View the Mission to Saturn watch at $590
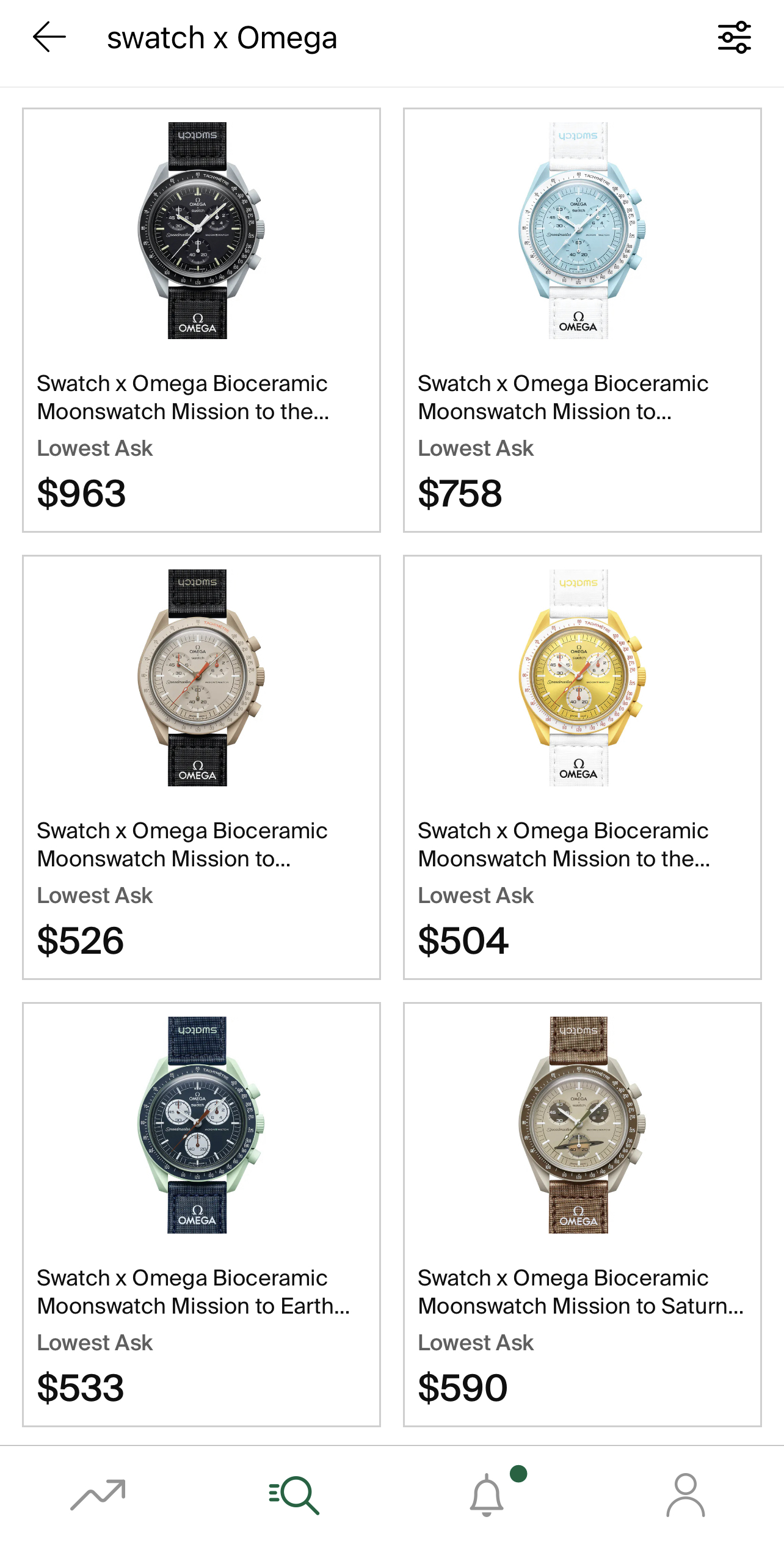784x1547 pixels. tap(582, 1214)
